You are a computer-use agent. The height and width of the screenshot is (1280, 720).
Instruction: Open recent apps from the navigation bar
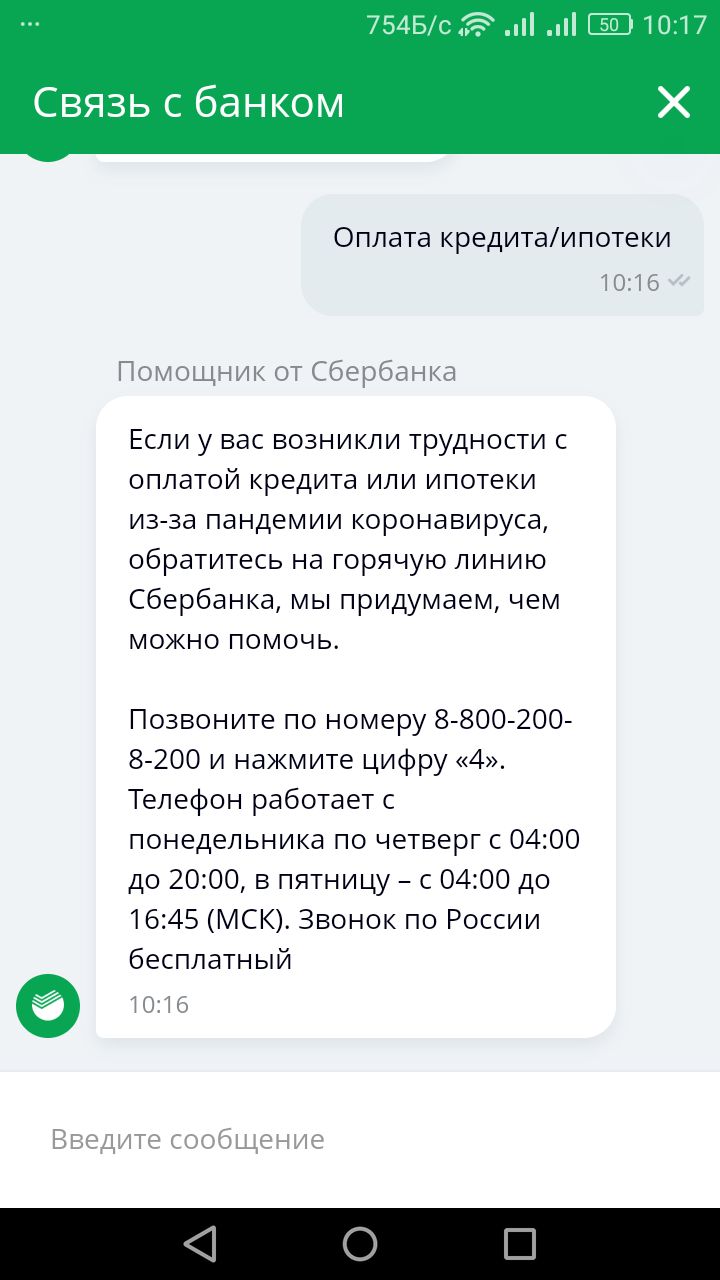[520, 1244]
